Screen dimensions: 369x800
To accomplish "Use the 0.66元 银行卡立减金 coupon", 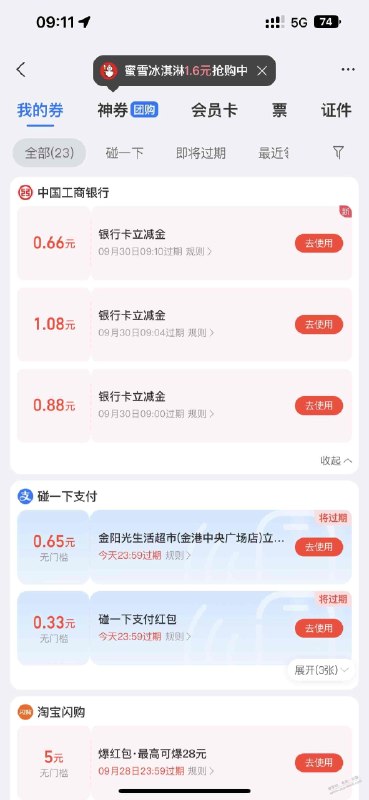I will tap(319, 243).
